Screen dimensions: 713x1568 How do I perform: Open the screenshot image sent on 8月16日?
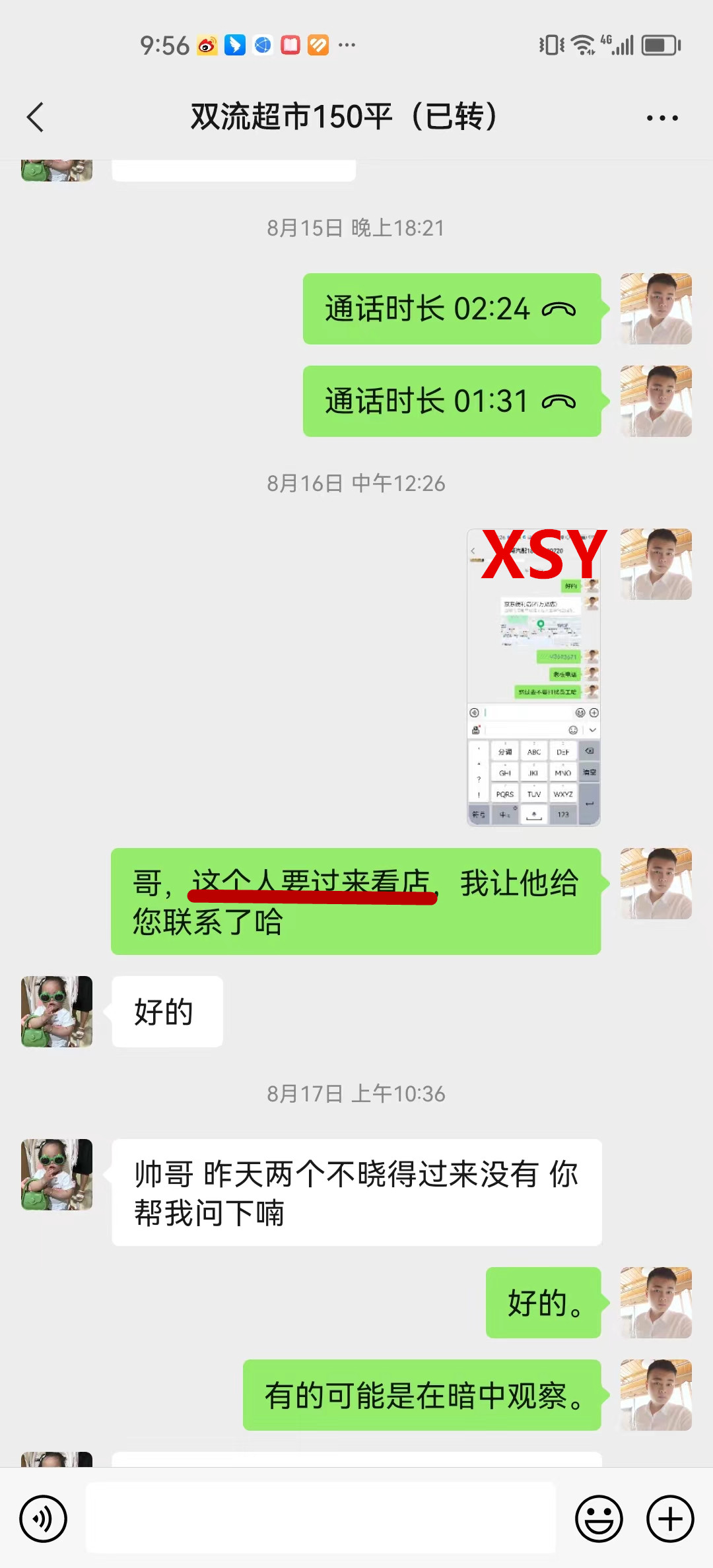point(533,677)
